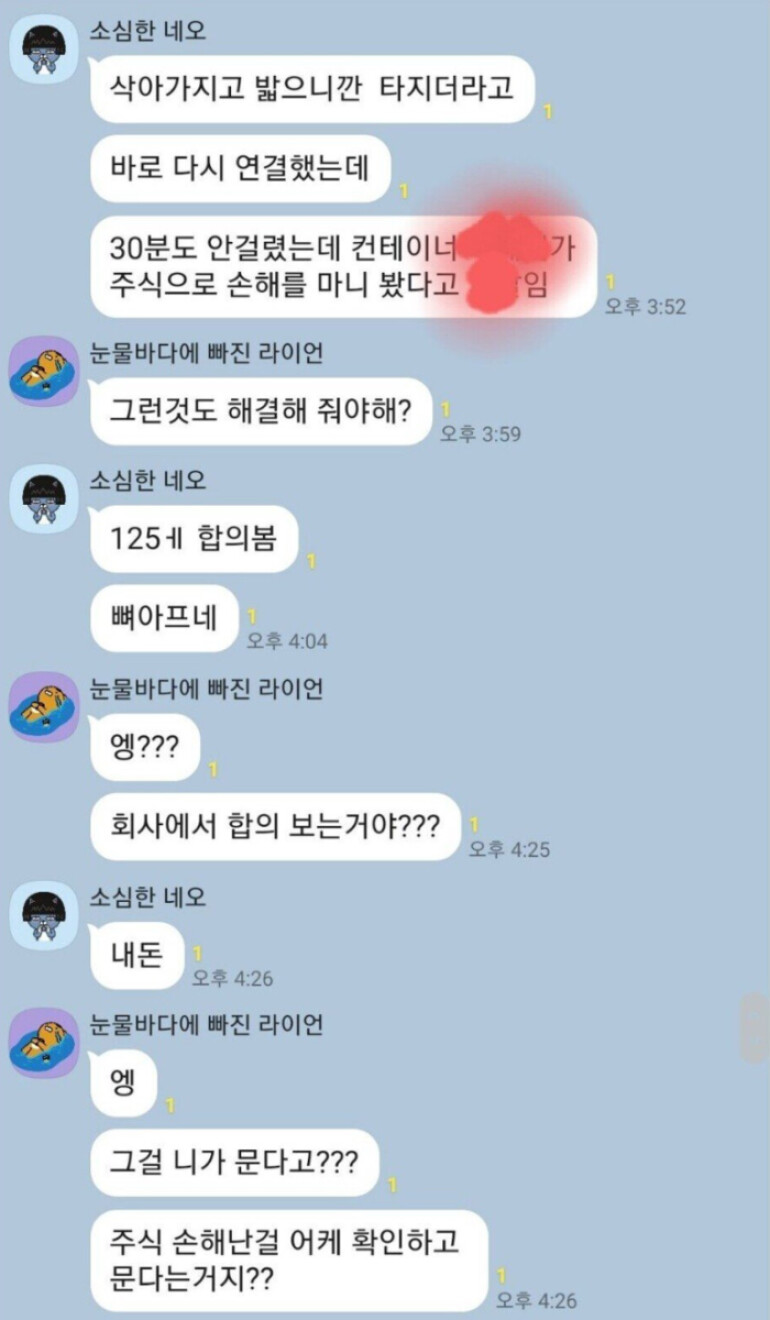Open 라이언's avatar beside the '엥???' message
The height and width of the screenshot is (1320, 770).
coord(43,708)
